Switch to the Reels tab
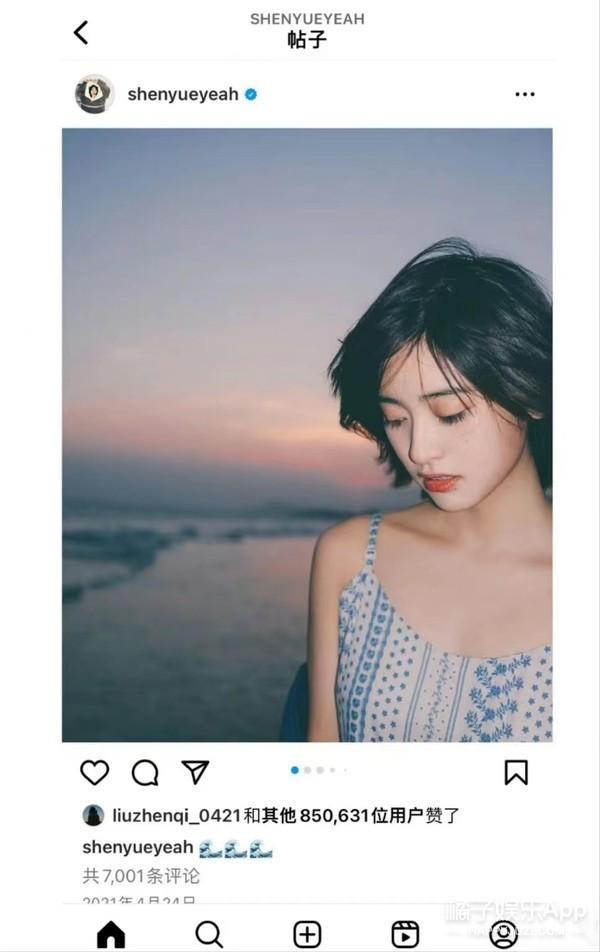 [405, 934]
